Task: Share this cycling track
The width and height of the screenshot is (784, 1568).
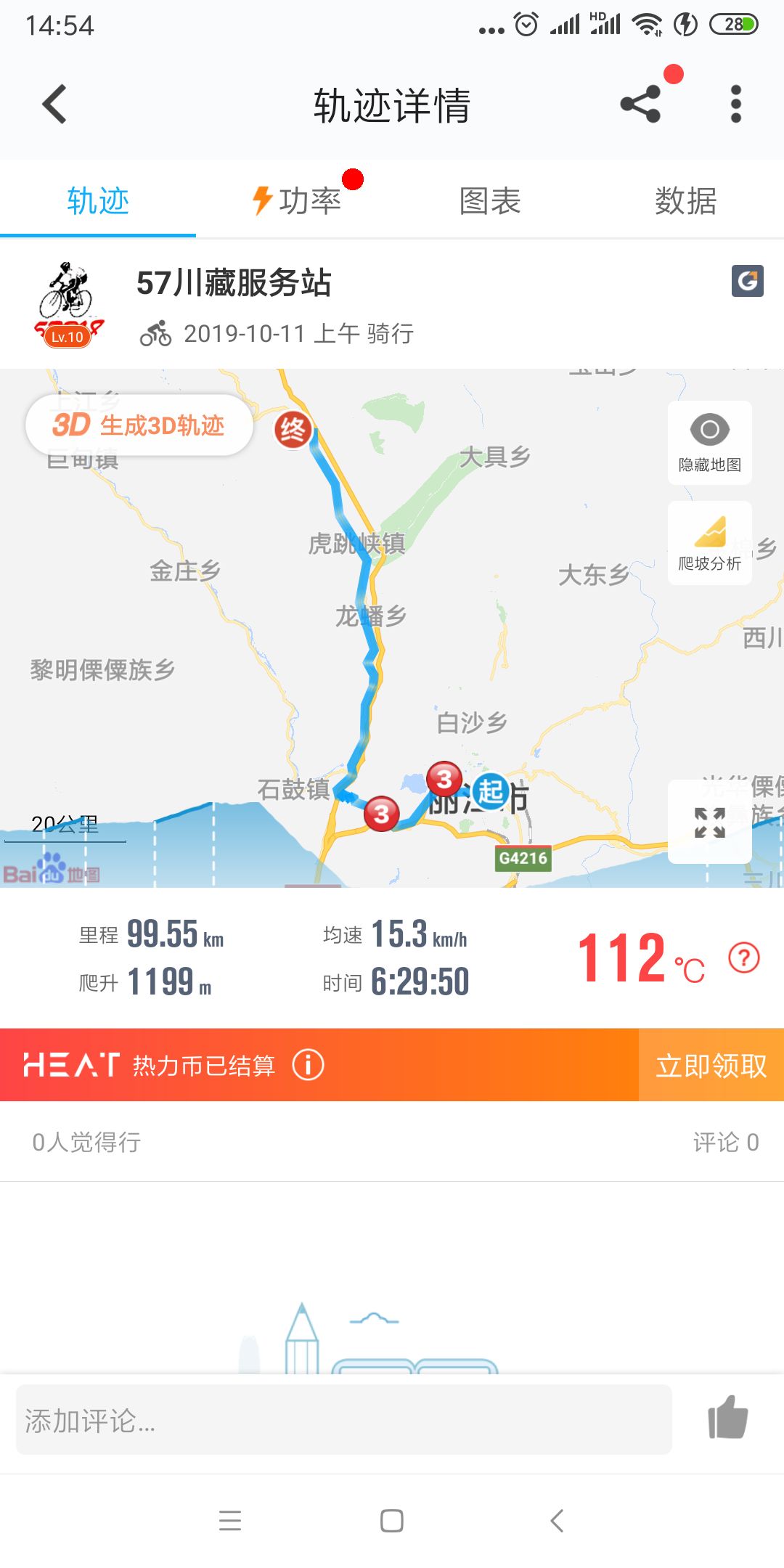Action: click(641, 104)
